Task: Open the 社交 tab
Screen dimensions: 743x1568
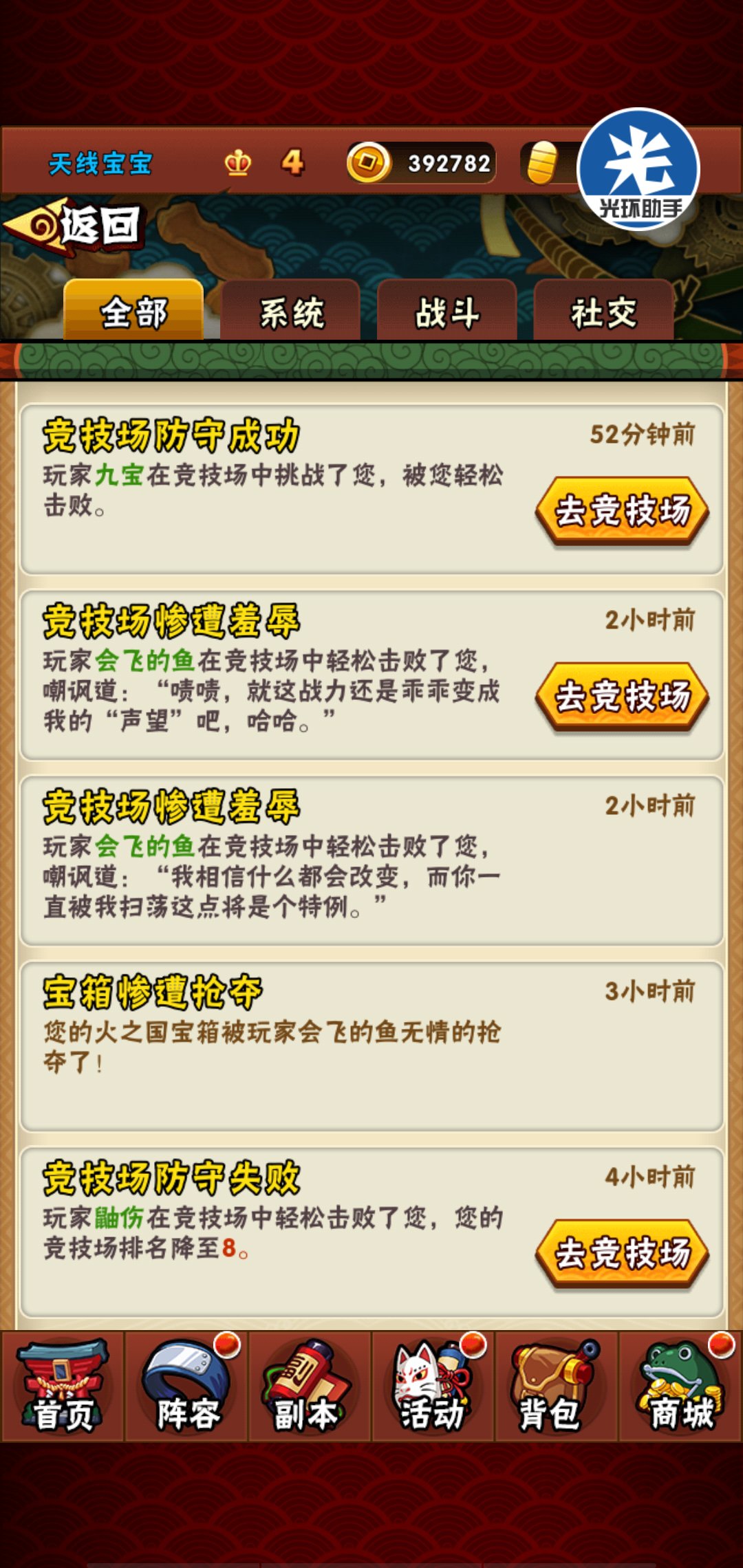Action: click(x=603, y=311)
